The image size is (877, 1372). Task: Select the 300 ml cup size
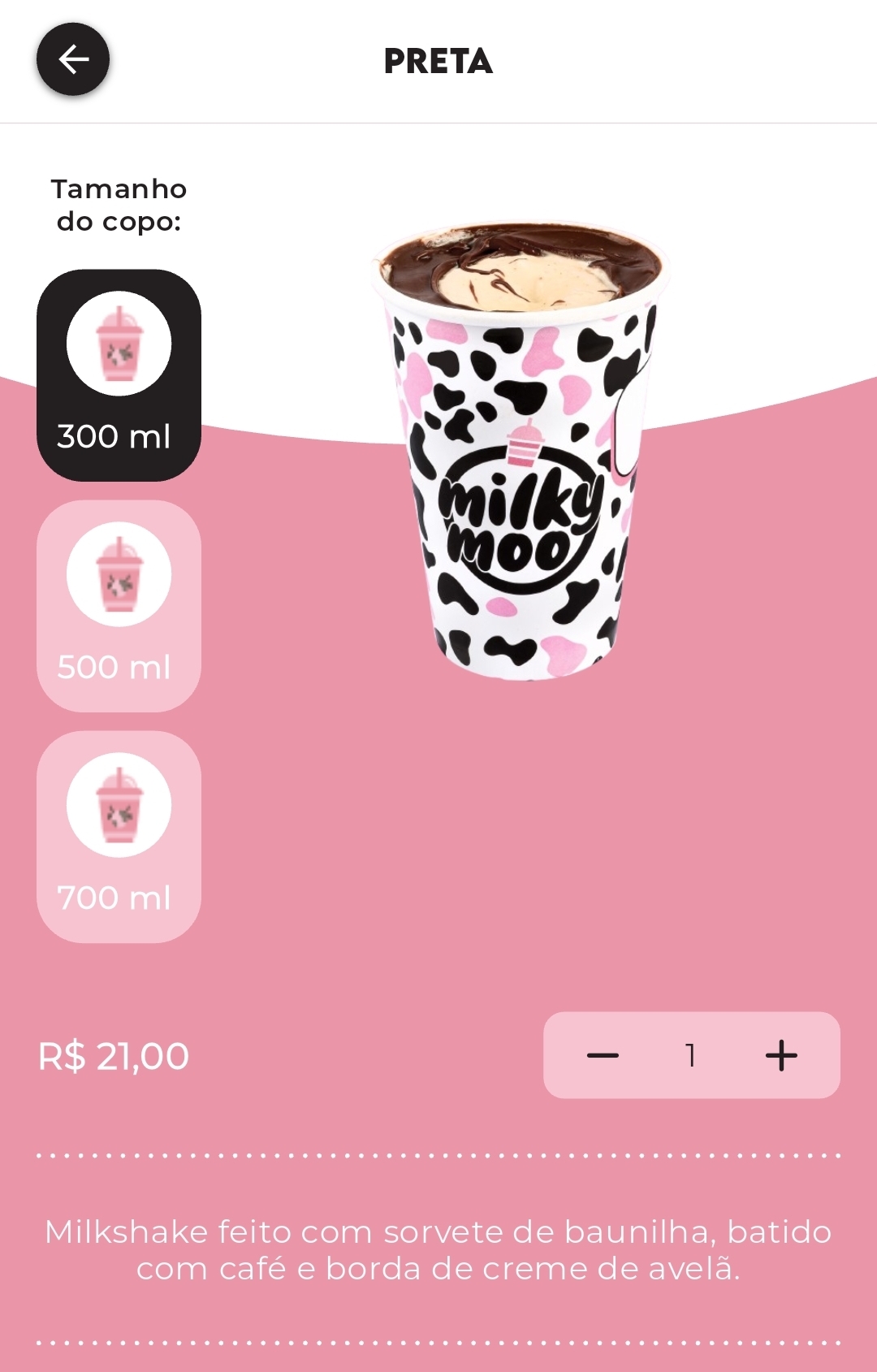point(119,375)
